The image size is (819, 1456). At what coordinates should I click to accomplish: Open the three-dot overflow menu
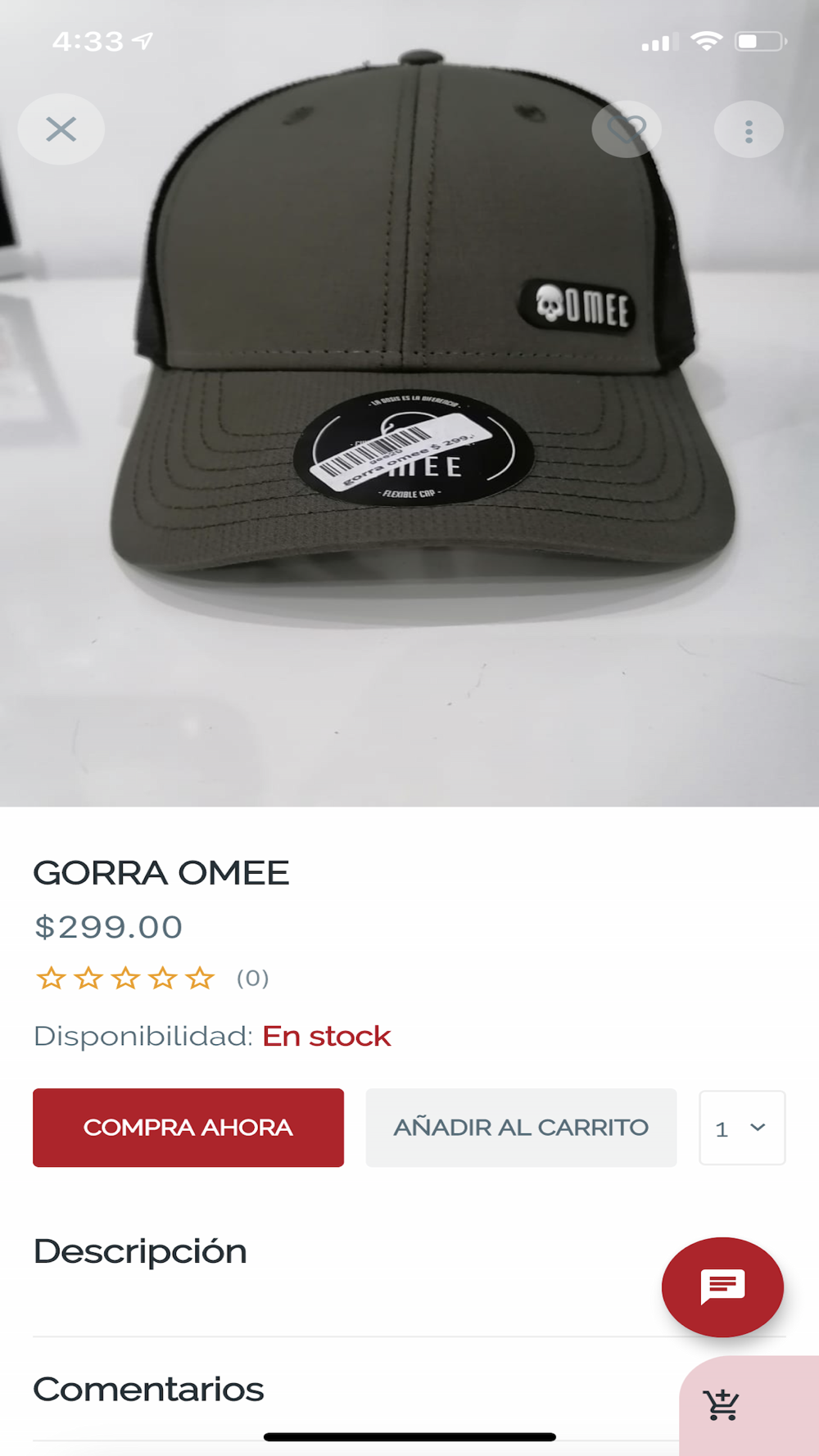[x=749, y=131]
